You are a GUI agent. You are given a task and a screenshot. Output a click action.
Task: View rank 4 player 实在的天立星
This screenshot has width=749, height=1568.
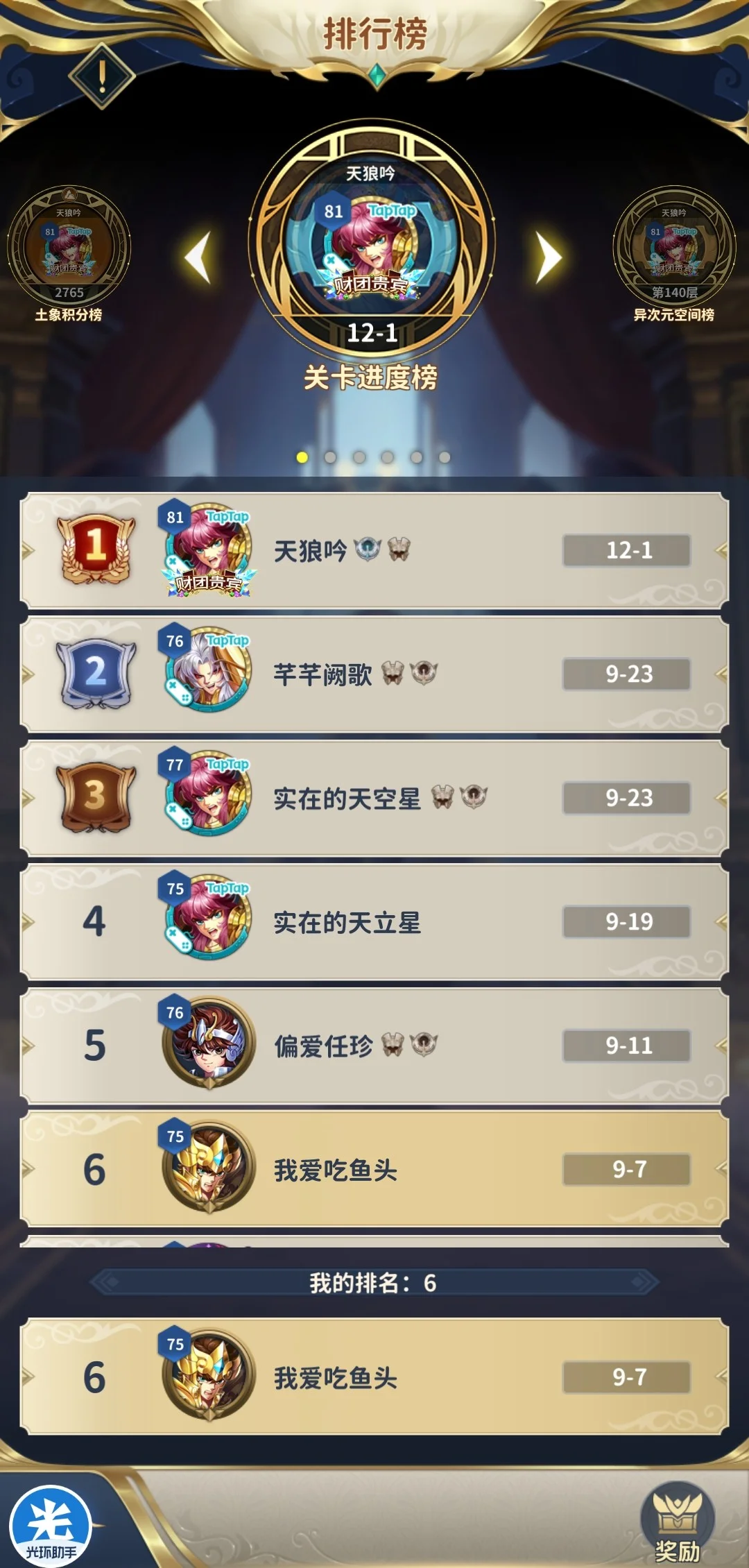pyautogui.click(x=374, y=922)
